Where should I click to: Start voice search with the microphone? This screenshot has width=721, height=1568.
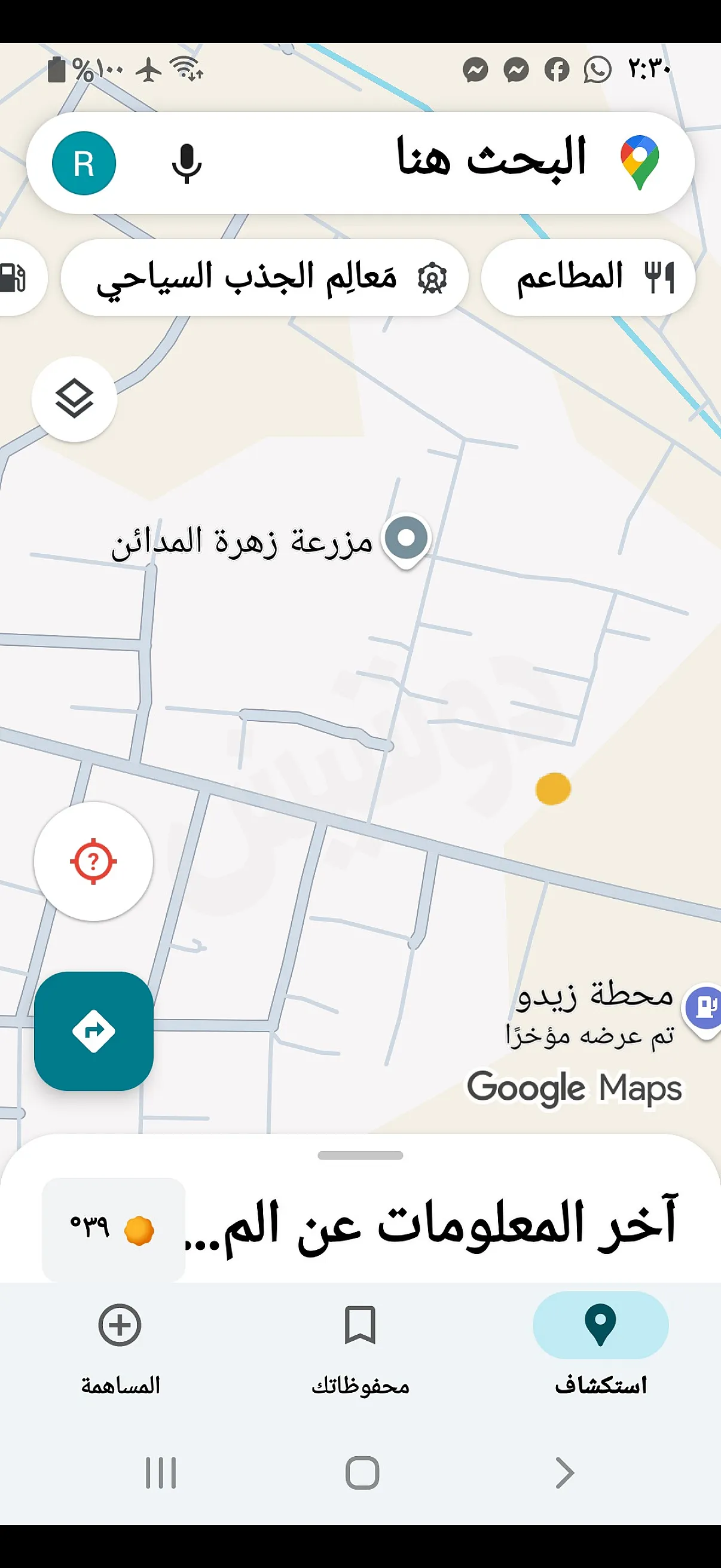[186, 163]
